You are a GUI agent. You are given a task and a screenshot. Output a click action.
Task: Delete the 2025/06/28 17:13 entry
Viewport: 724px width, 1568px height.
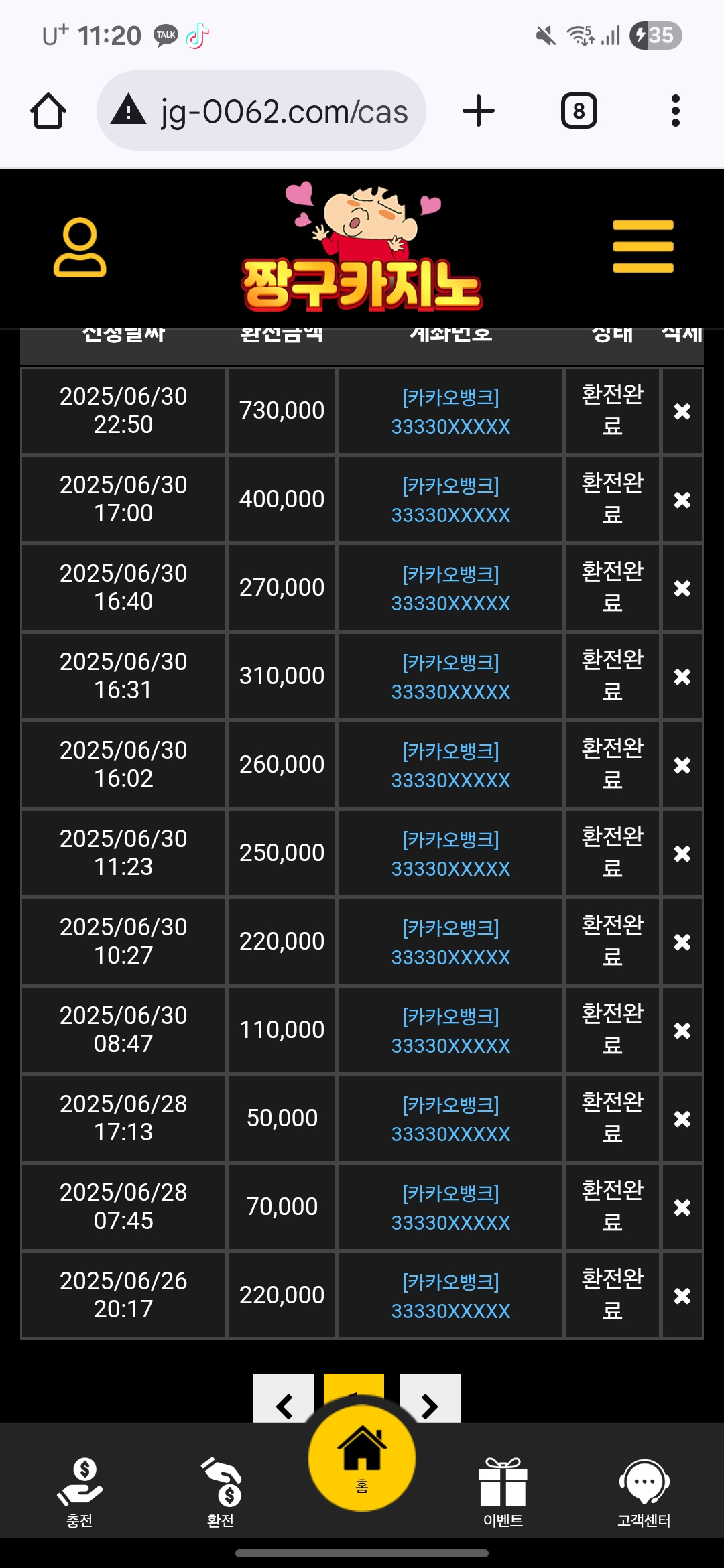[682, 1119]
